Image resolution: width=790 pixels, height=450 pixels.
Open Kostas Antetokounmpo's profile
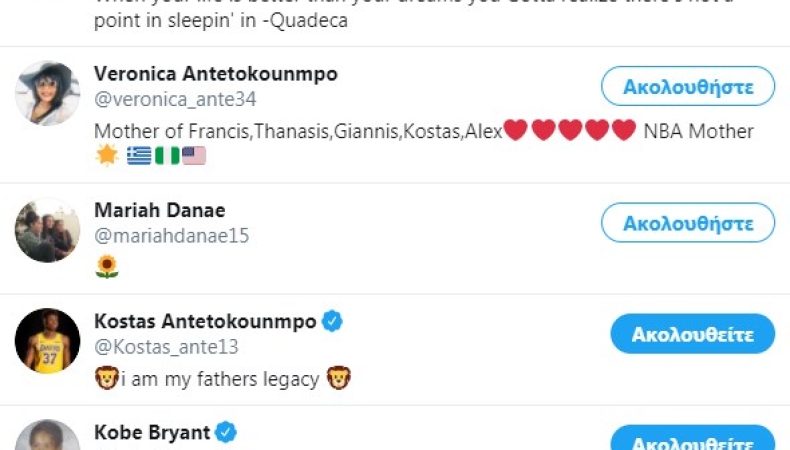click(x=205, y=321)
